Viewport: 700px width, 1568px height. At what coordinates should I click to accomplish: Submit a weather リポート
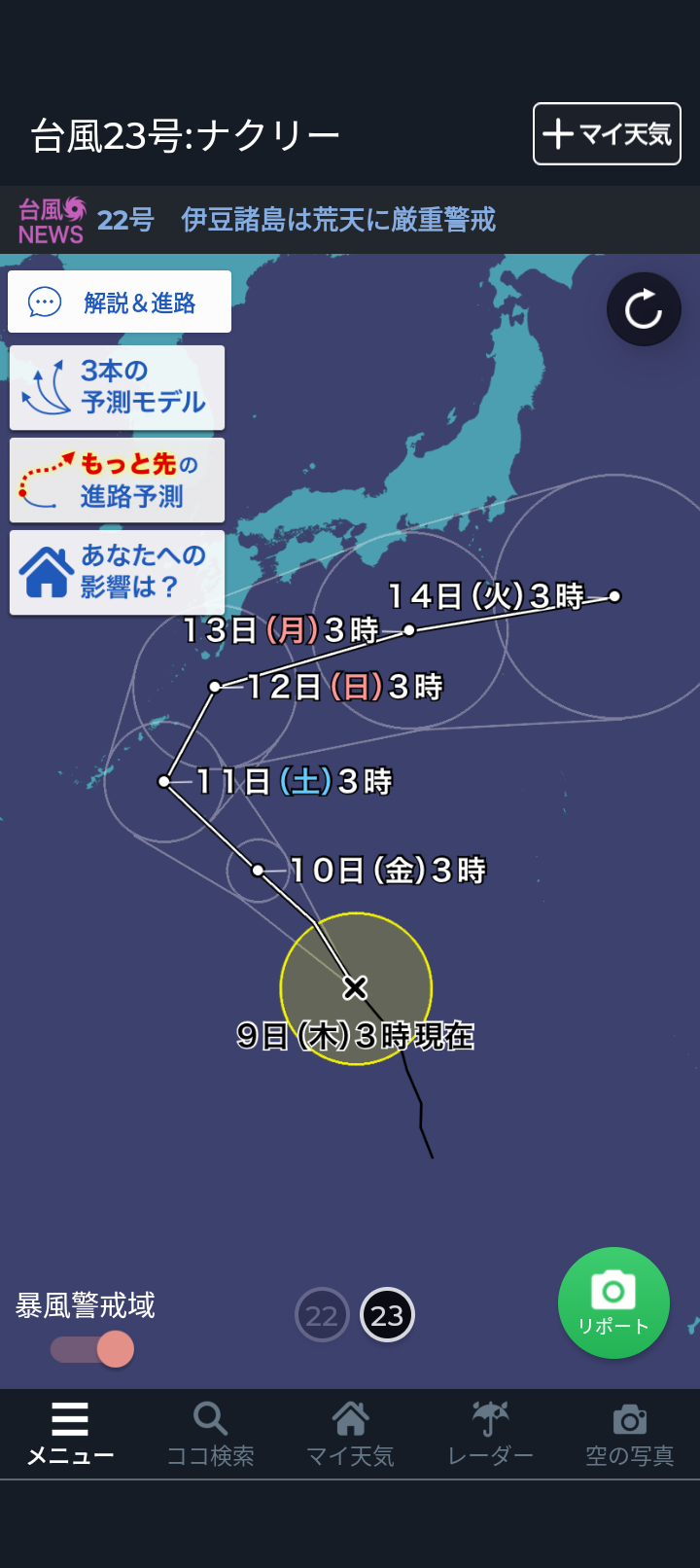613,1302
